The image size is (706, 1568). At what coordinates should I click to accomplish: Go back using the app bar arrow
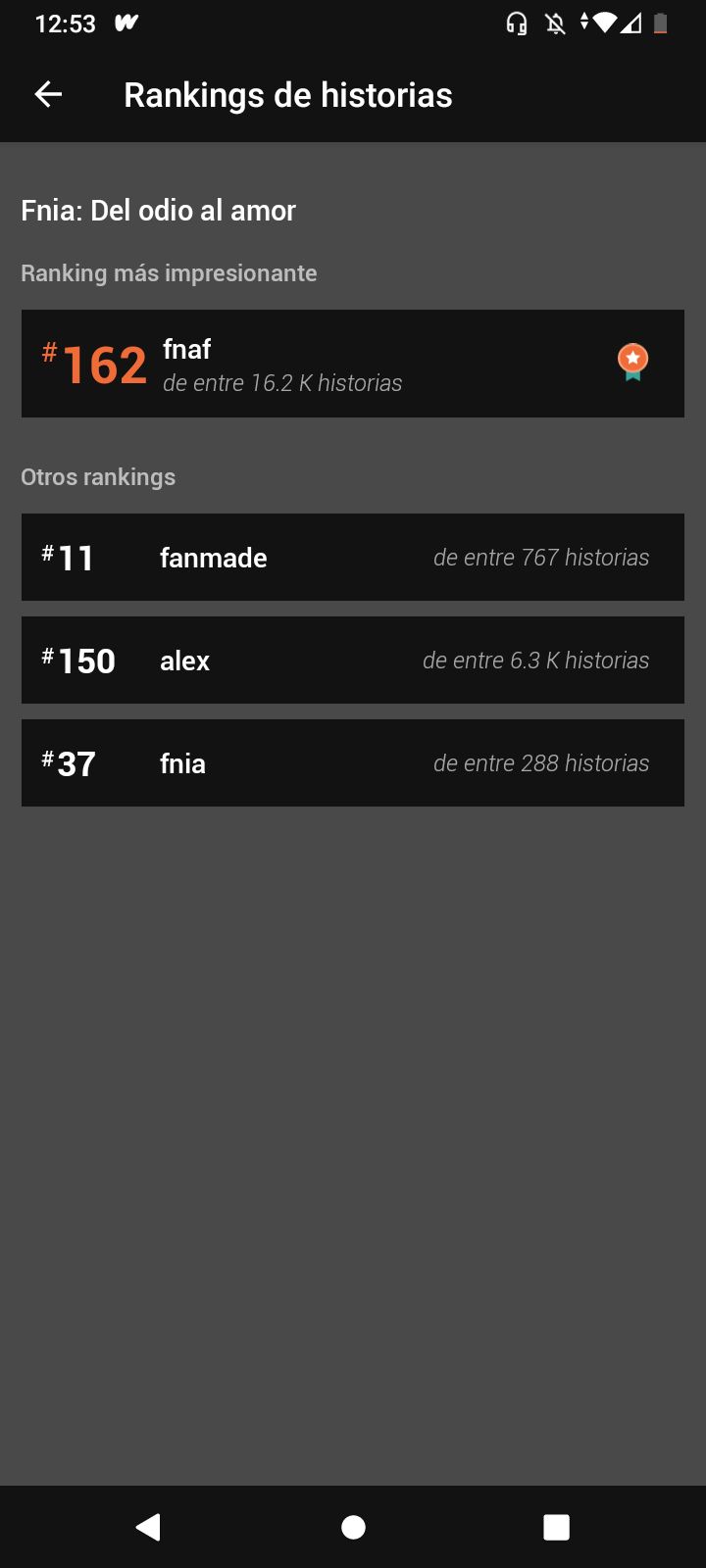(x=48, y=94)
